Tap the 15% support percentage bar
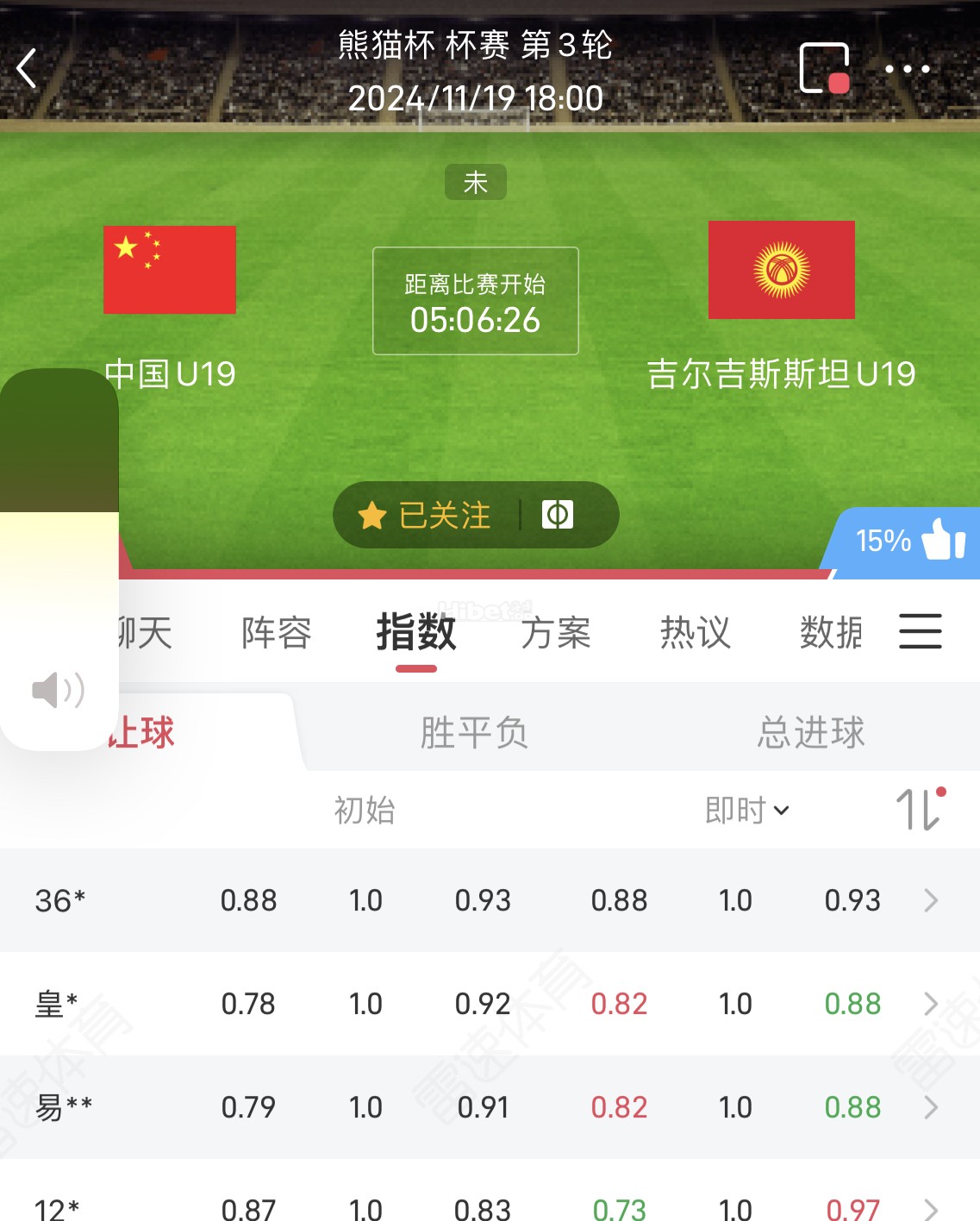980x1221 pixels. (884, 542)
